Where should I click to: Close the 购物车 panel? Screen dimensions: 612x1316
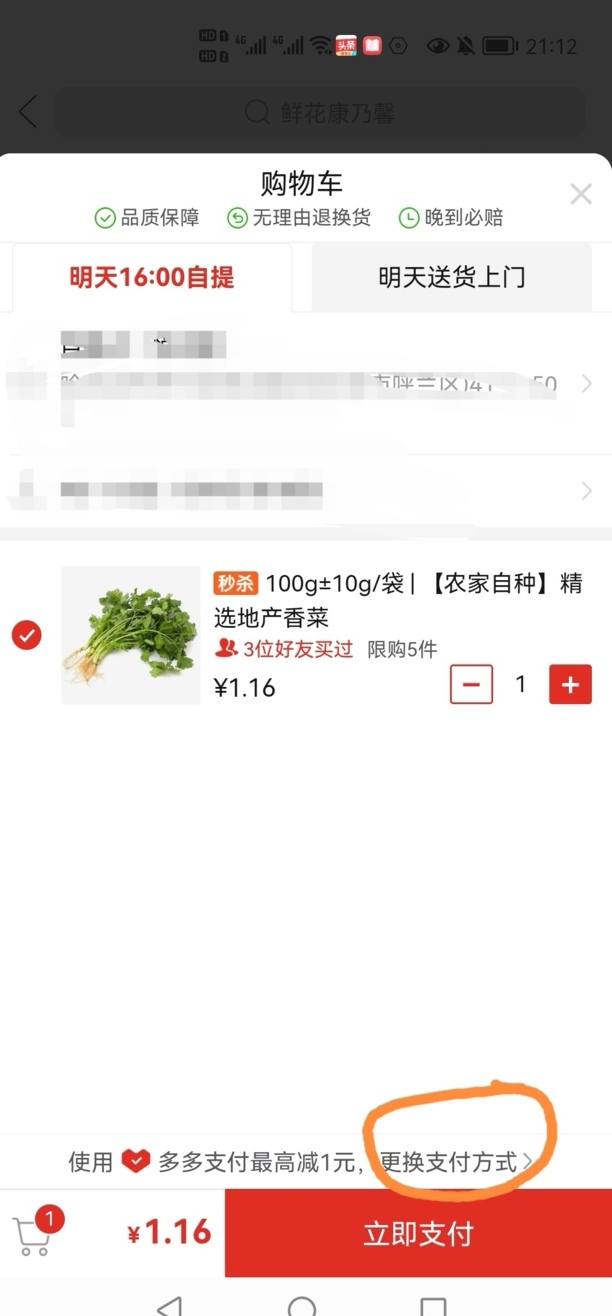(x=580, y=194)
